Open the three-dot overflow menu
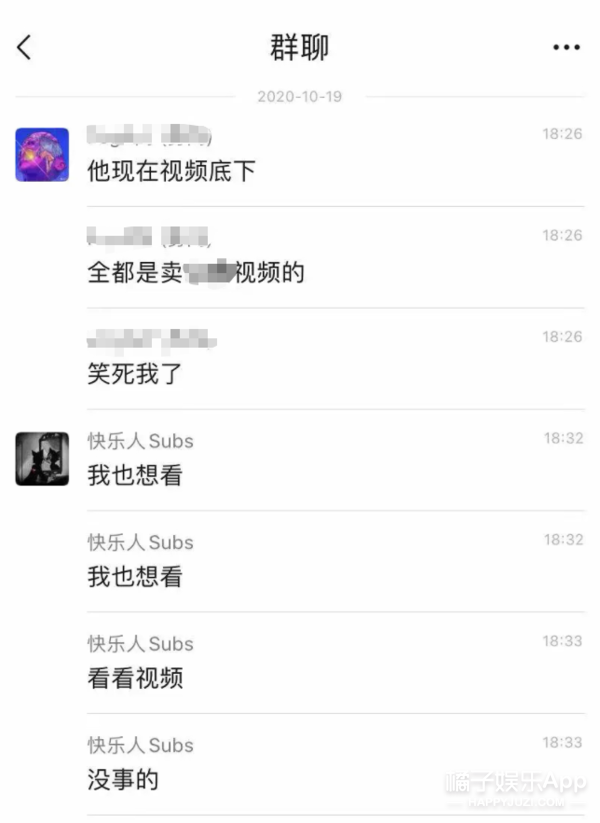The width and height of the screenshot is (600, 823). (x=566, y=47)
